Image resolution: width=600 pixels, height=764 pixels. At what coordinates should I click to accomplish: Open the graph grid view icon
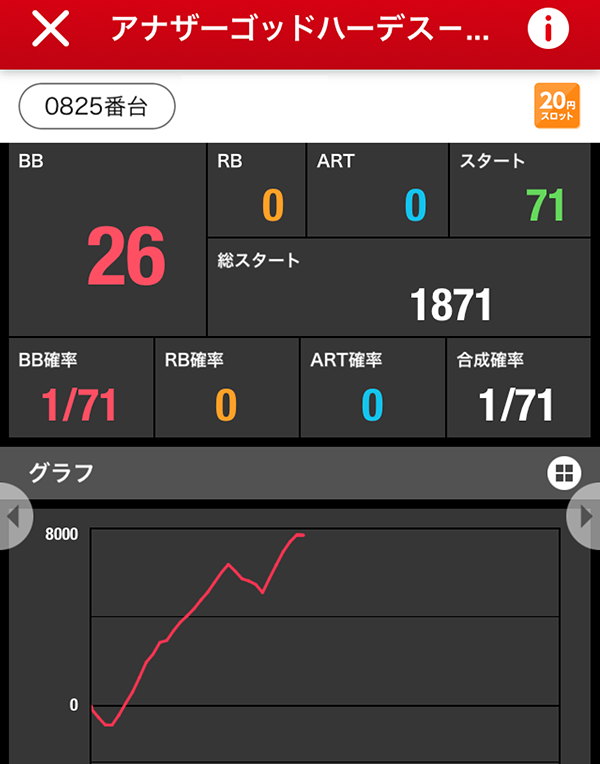click(x=563, y=473)
